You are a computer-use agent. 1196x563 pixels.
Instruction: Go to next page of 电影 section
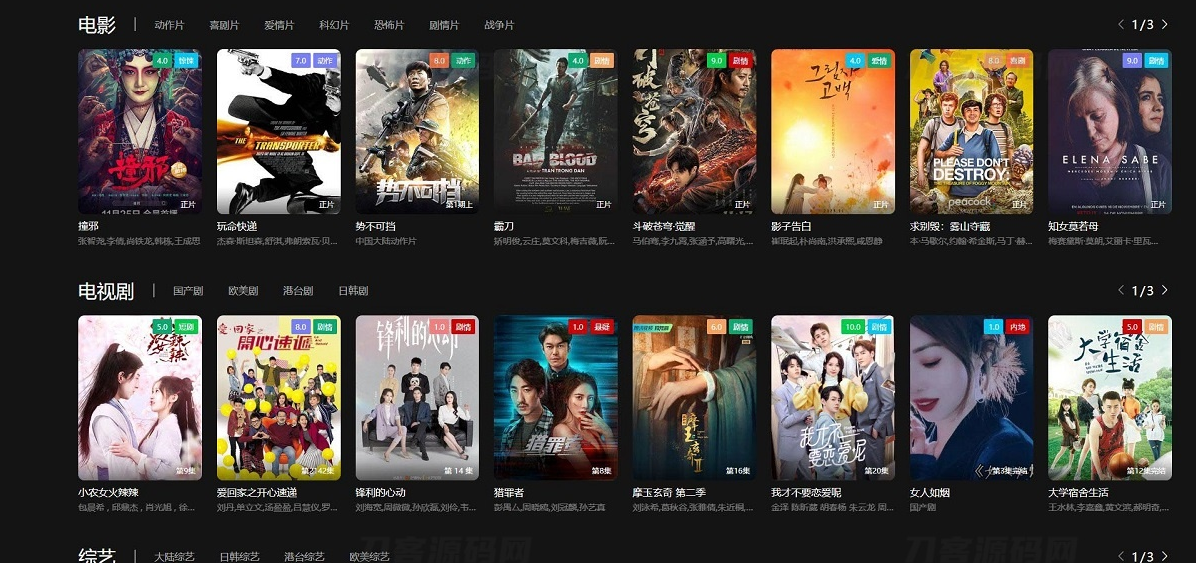1165,25
